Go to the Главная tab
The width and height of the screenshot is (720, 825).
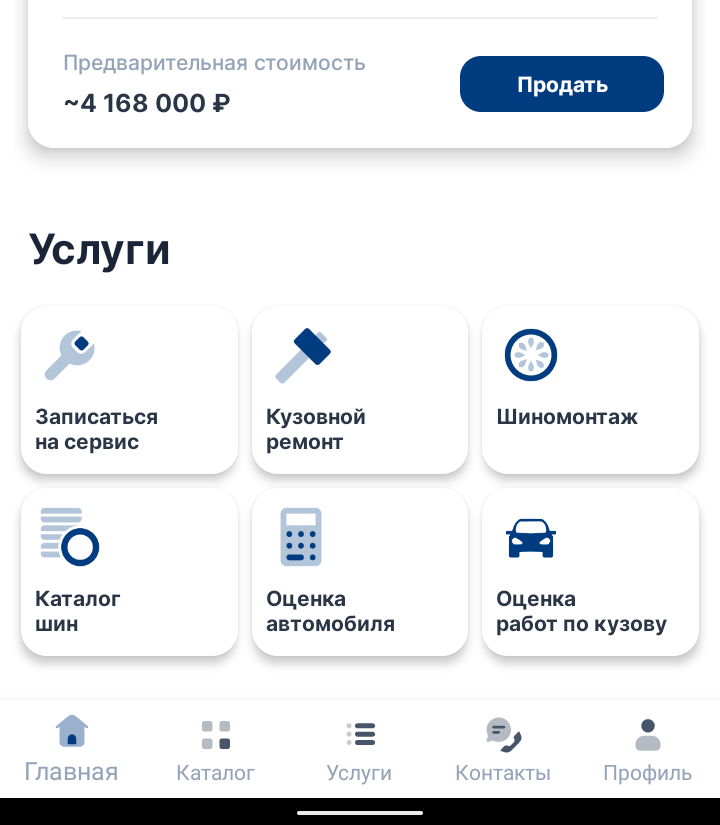71,748
